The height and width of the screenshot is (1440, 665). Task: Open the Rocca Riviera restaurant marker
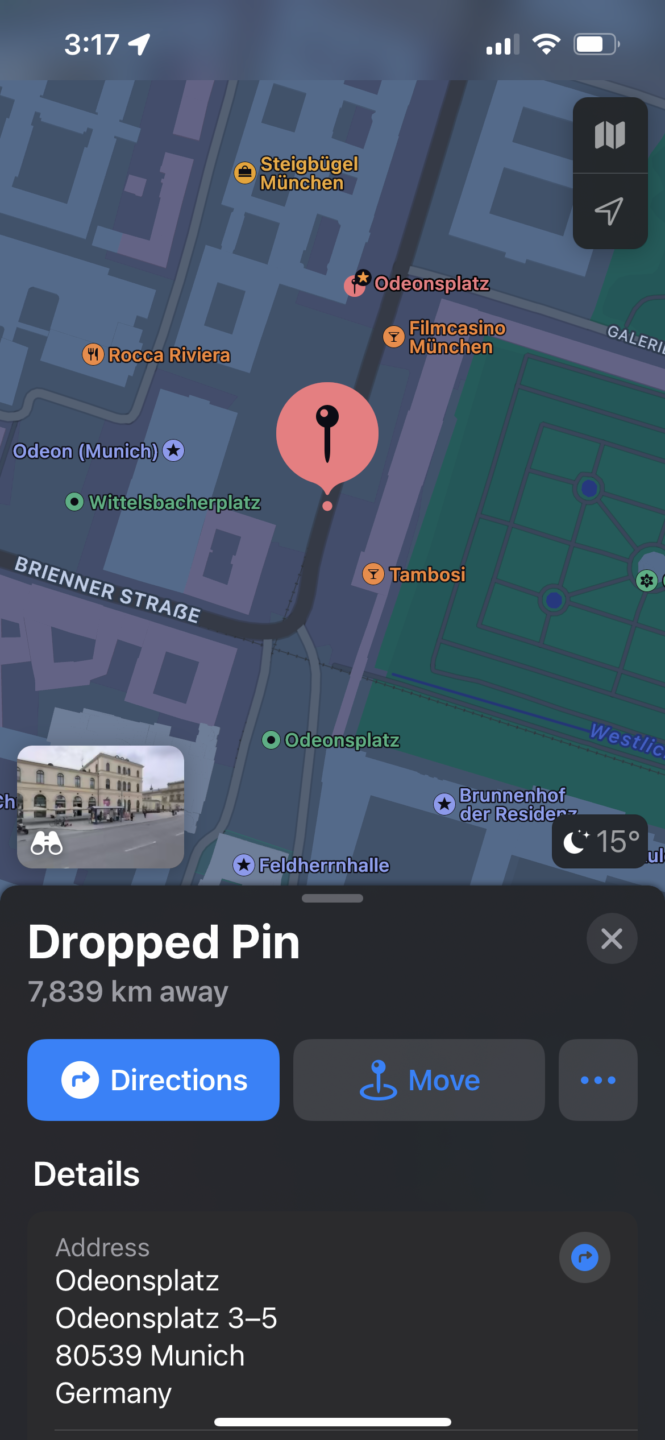click(93, 354)
